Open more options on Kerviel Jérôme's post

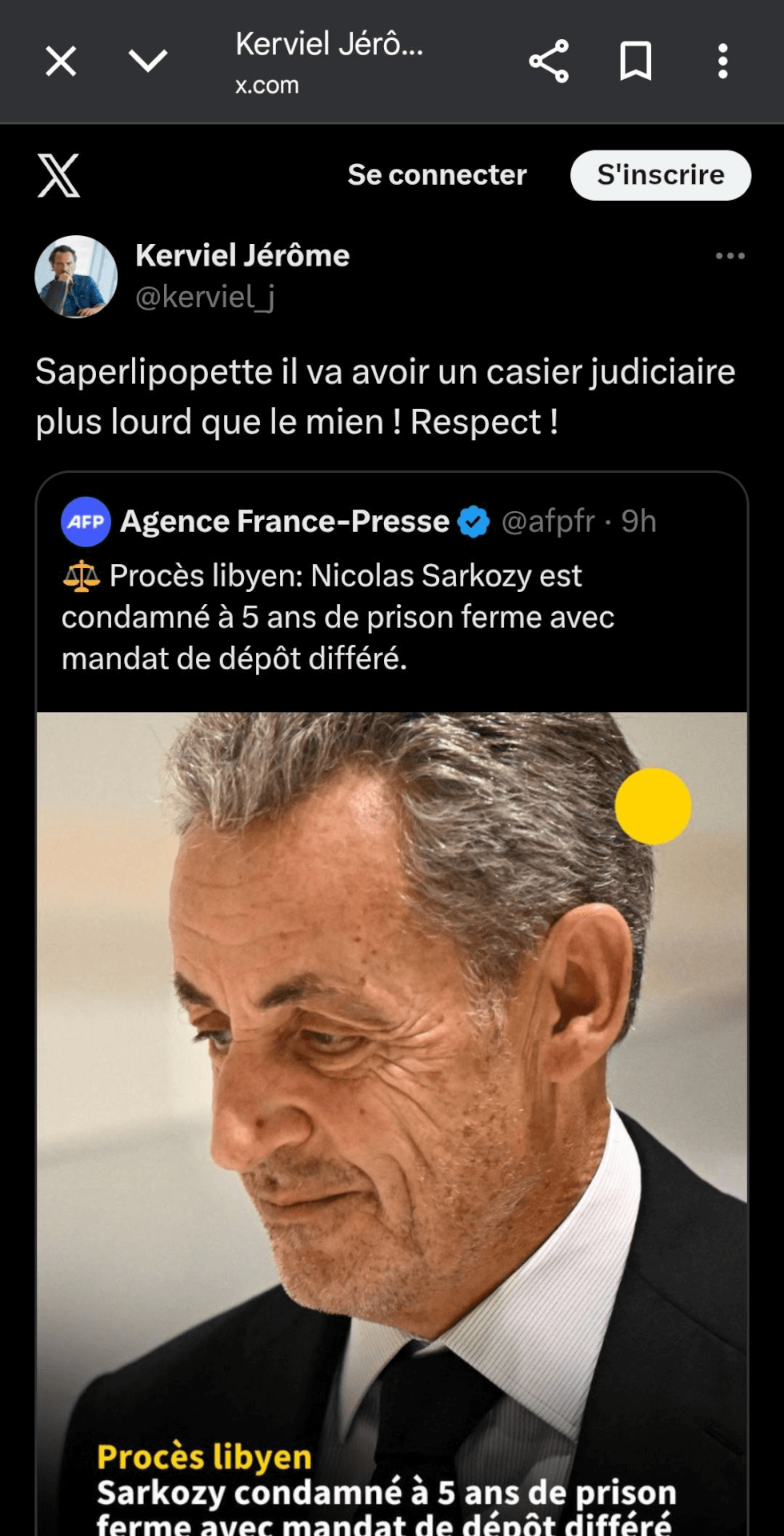point(730,256)
